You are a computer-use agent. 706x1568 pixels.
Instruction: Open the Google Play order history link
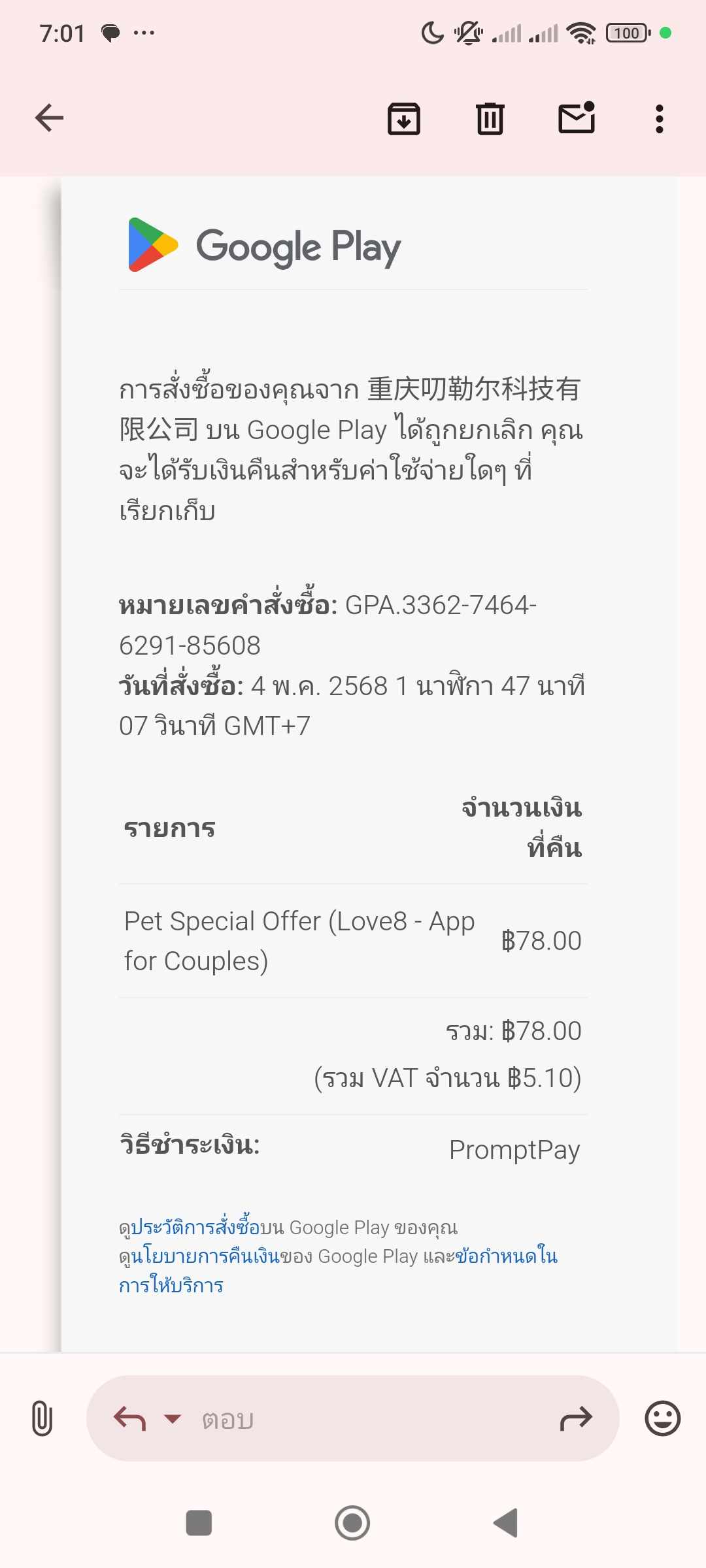coord(195,1227)
